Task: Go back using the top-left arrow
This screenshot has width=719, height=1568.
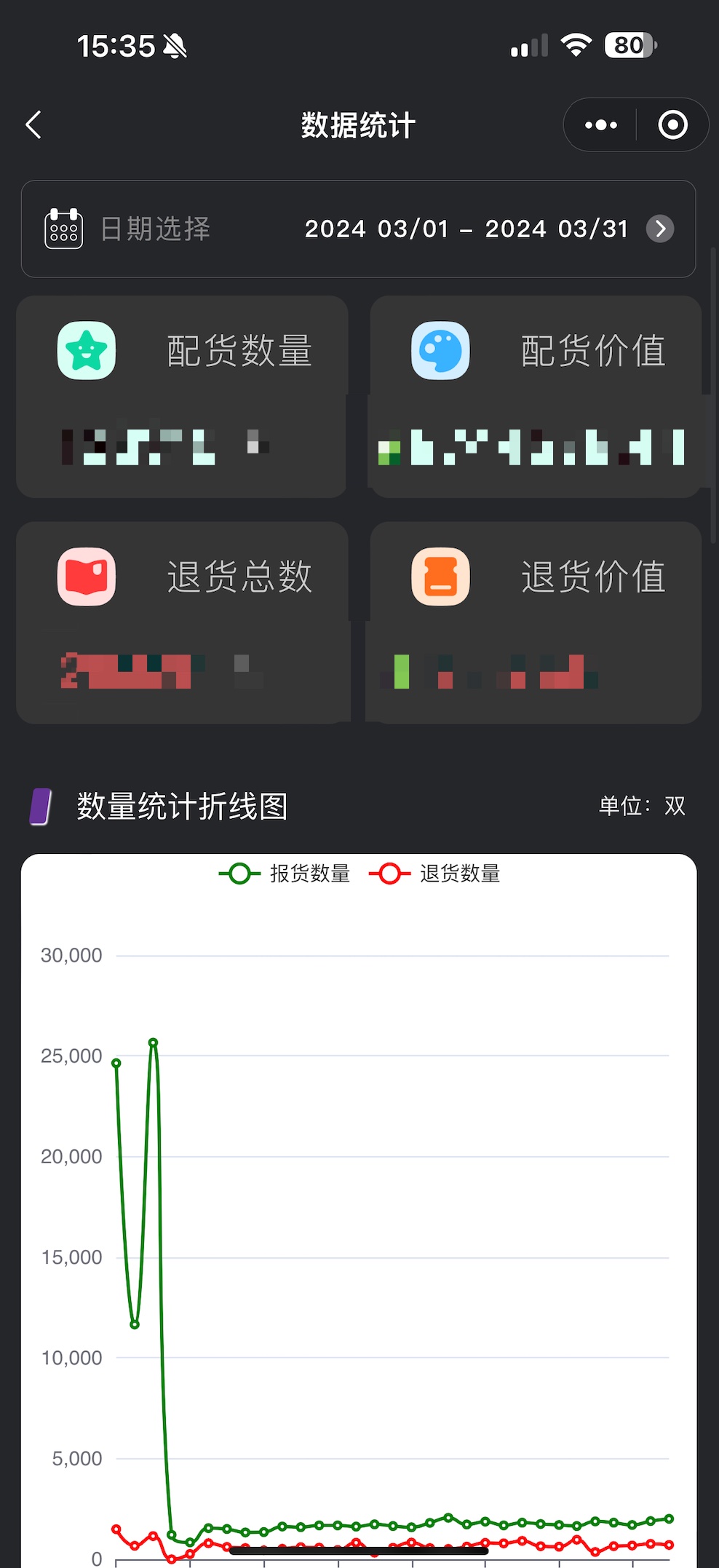Action: (x=33, y=124)
